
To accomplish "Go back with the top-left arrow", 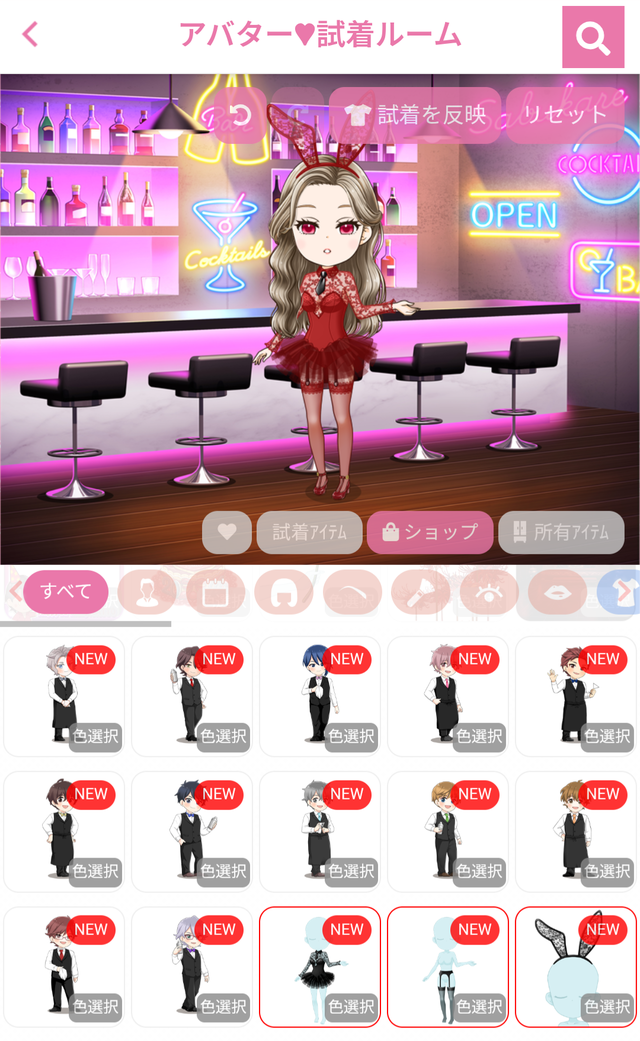I will point(31,35).
